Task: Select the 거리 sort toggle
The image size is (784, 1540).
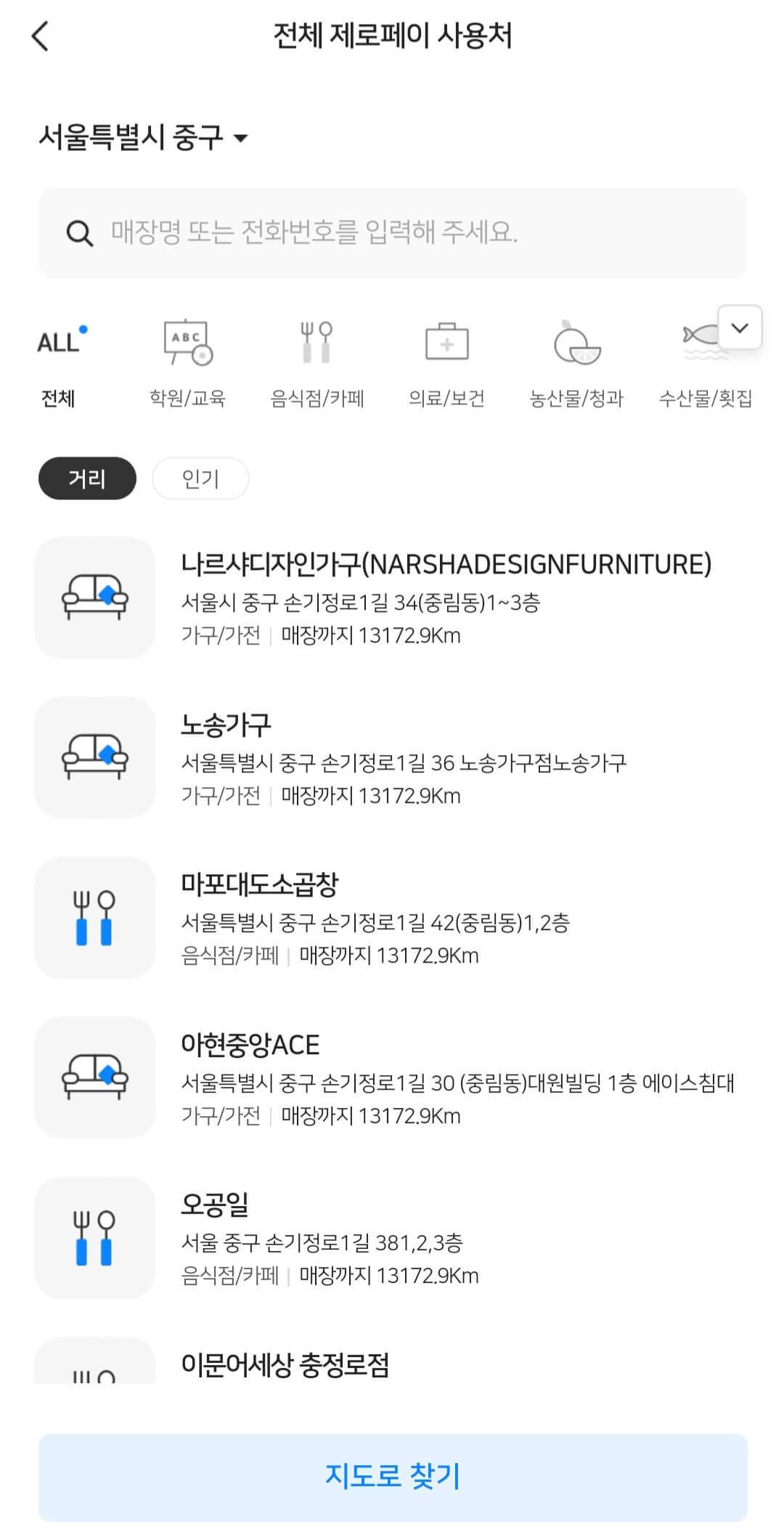Action: pyautogui.click(x=86, y=478)
